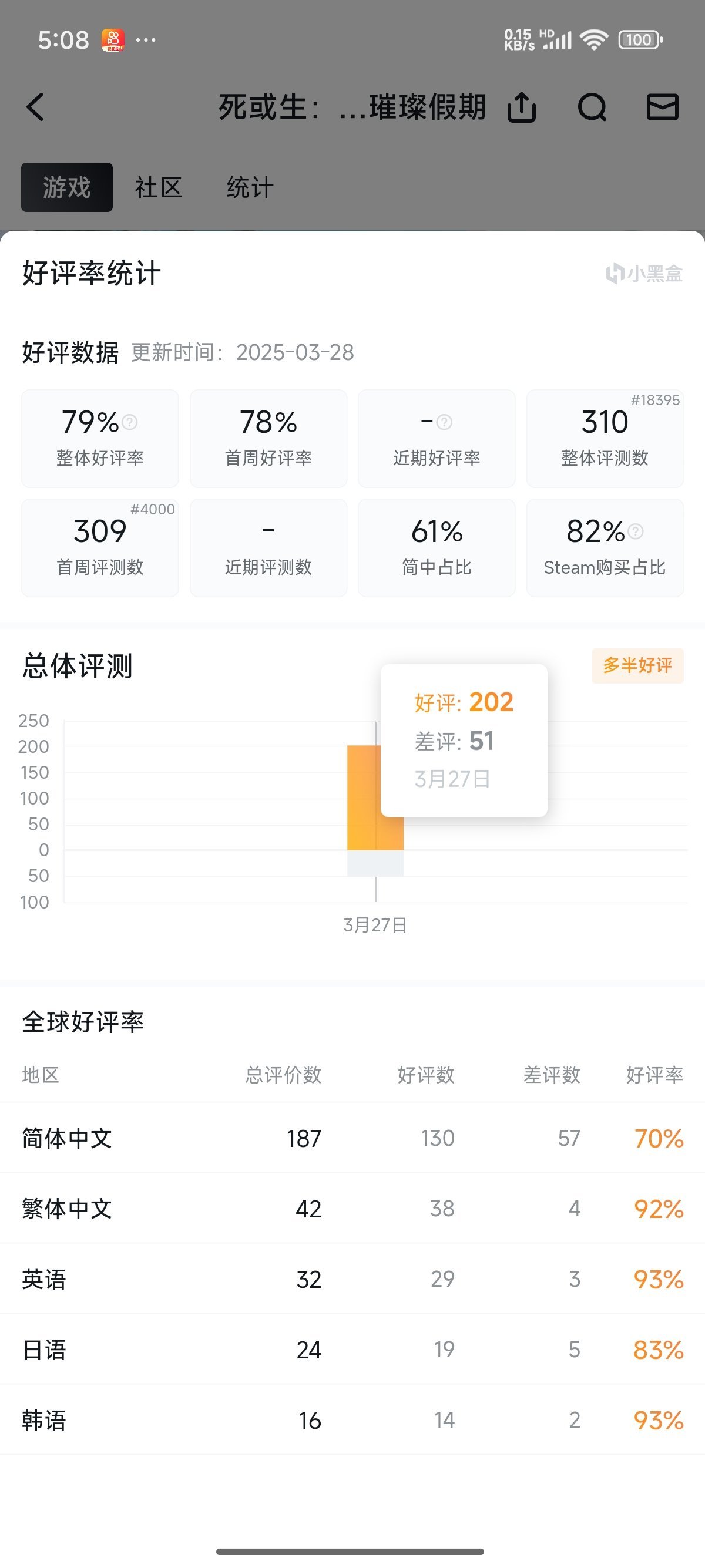Switch to the 社区 tab
This screenshot has height=1568, width=705.
click(158, 187)
